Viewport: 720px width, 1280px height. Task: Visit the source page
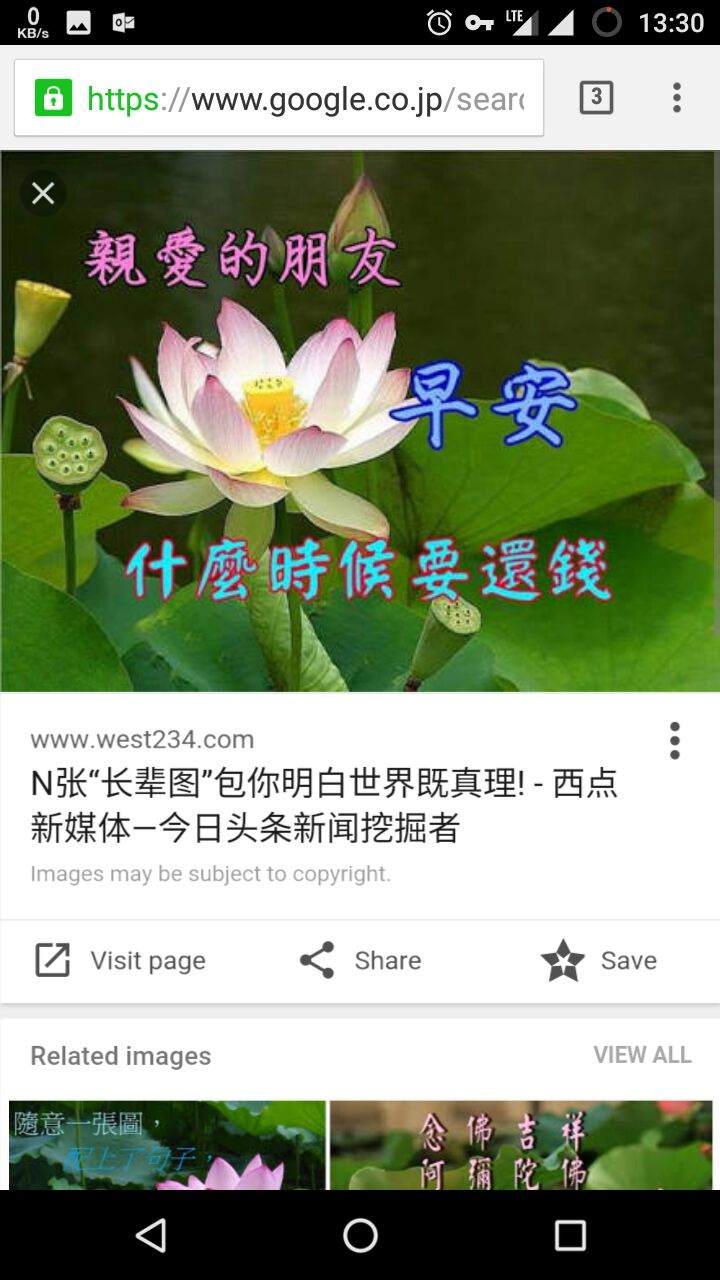(121, 960)
